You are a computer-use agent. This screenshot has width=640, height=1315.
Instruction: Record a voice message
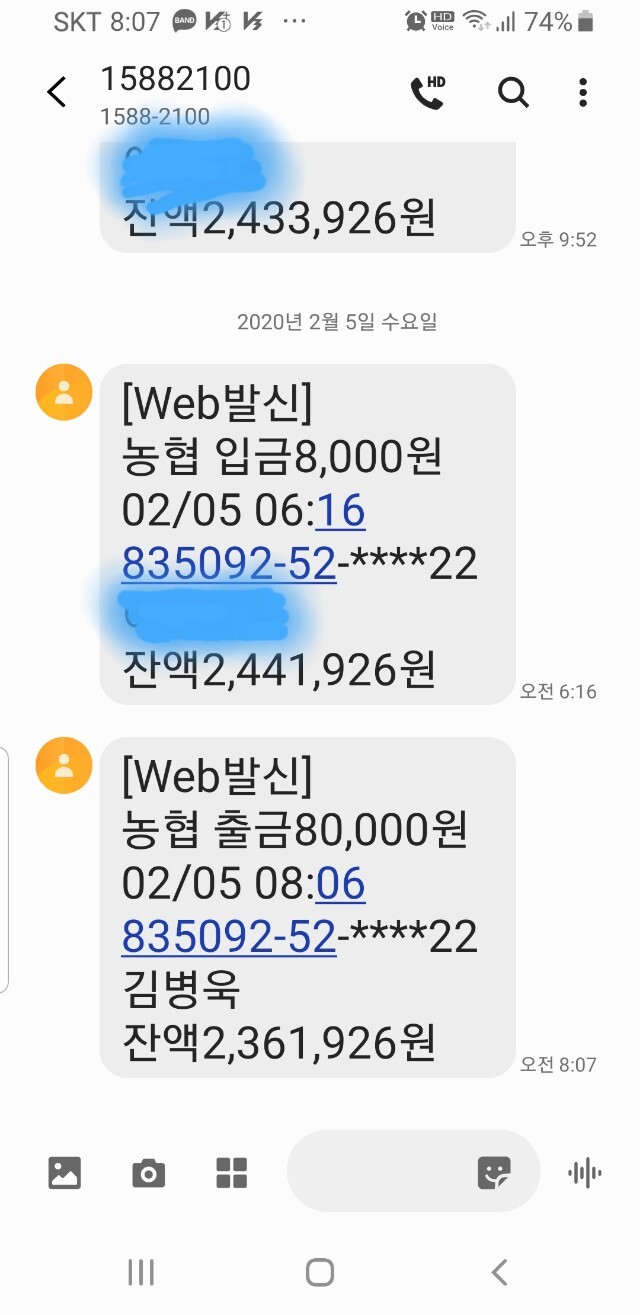pyautogui.click(x=584, y=1172)
